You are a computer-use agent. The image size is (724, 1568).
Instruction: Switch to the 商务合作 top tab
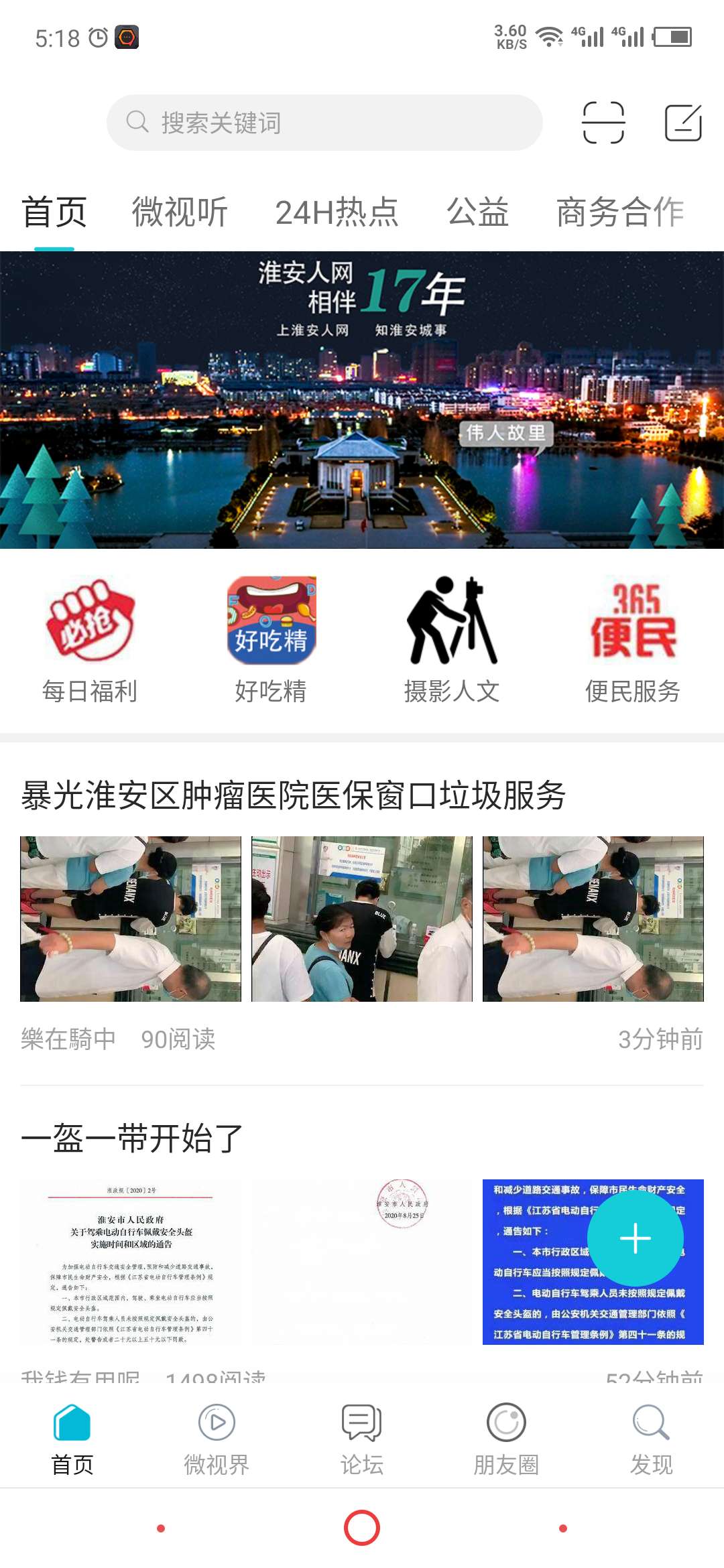620,212
